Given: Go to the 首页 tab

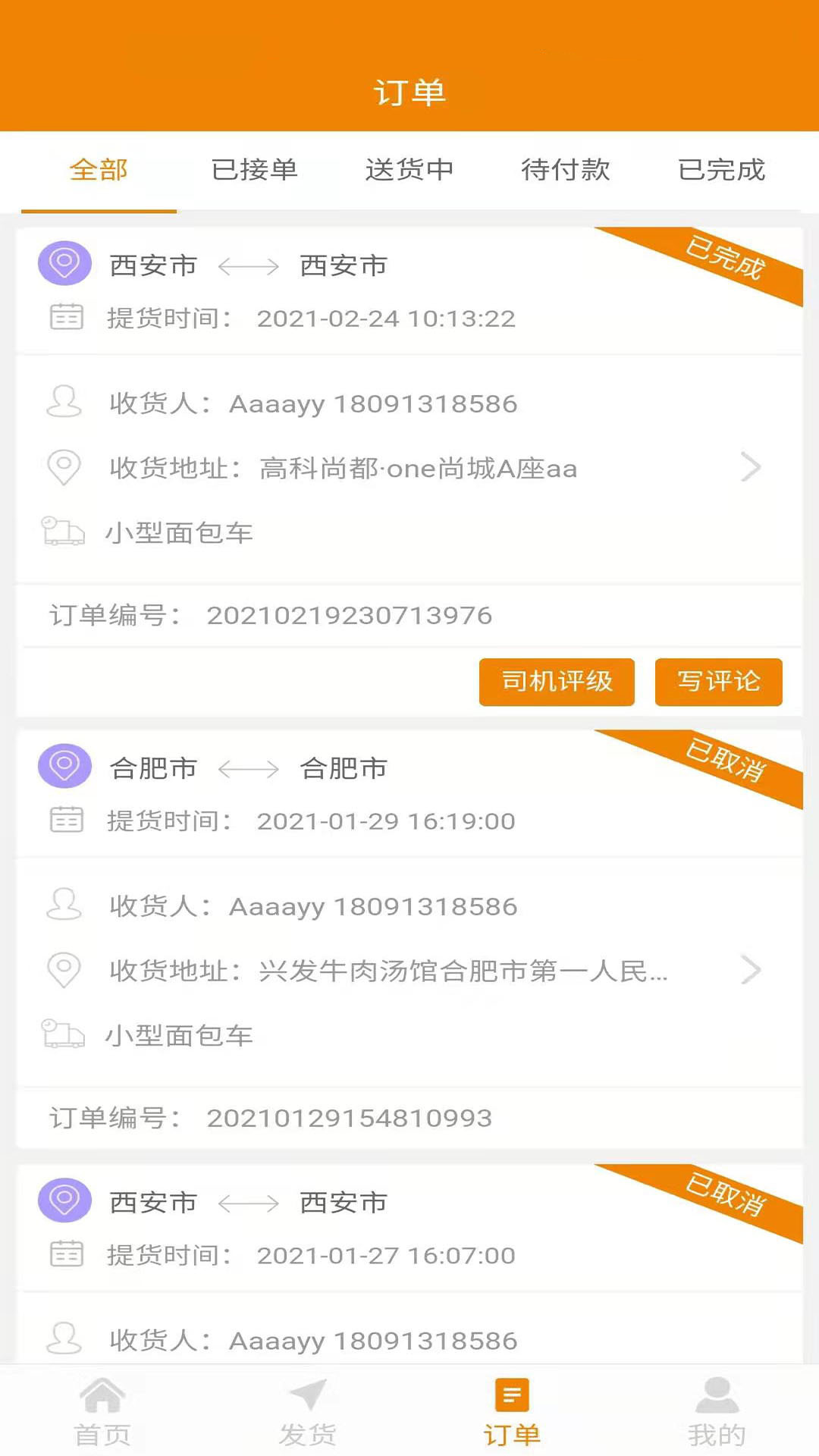Looking at the screenshot, I should pos(102,1412).
